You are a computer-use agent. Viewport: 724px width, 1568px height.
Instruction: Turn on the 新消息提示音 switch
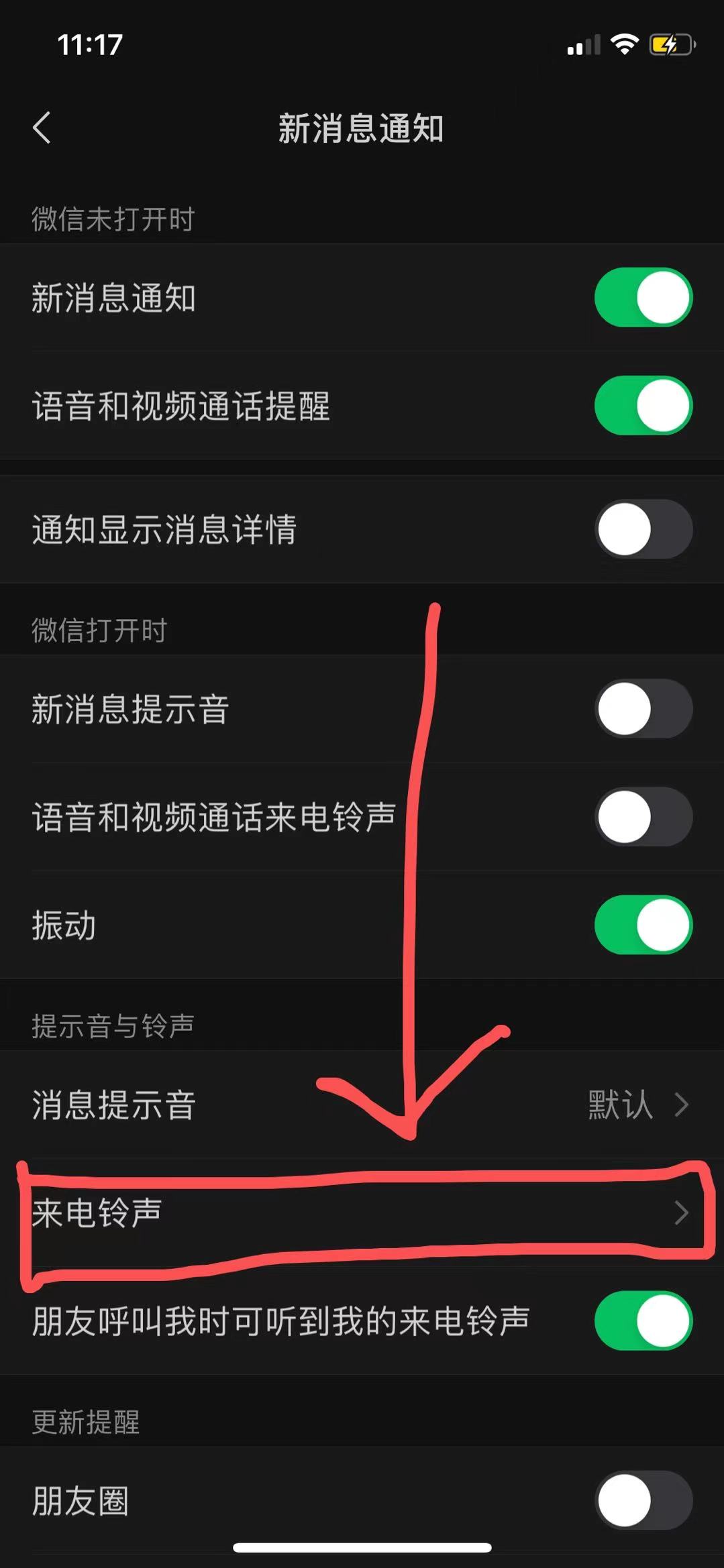tap(643, 708)
